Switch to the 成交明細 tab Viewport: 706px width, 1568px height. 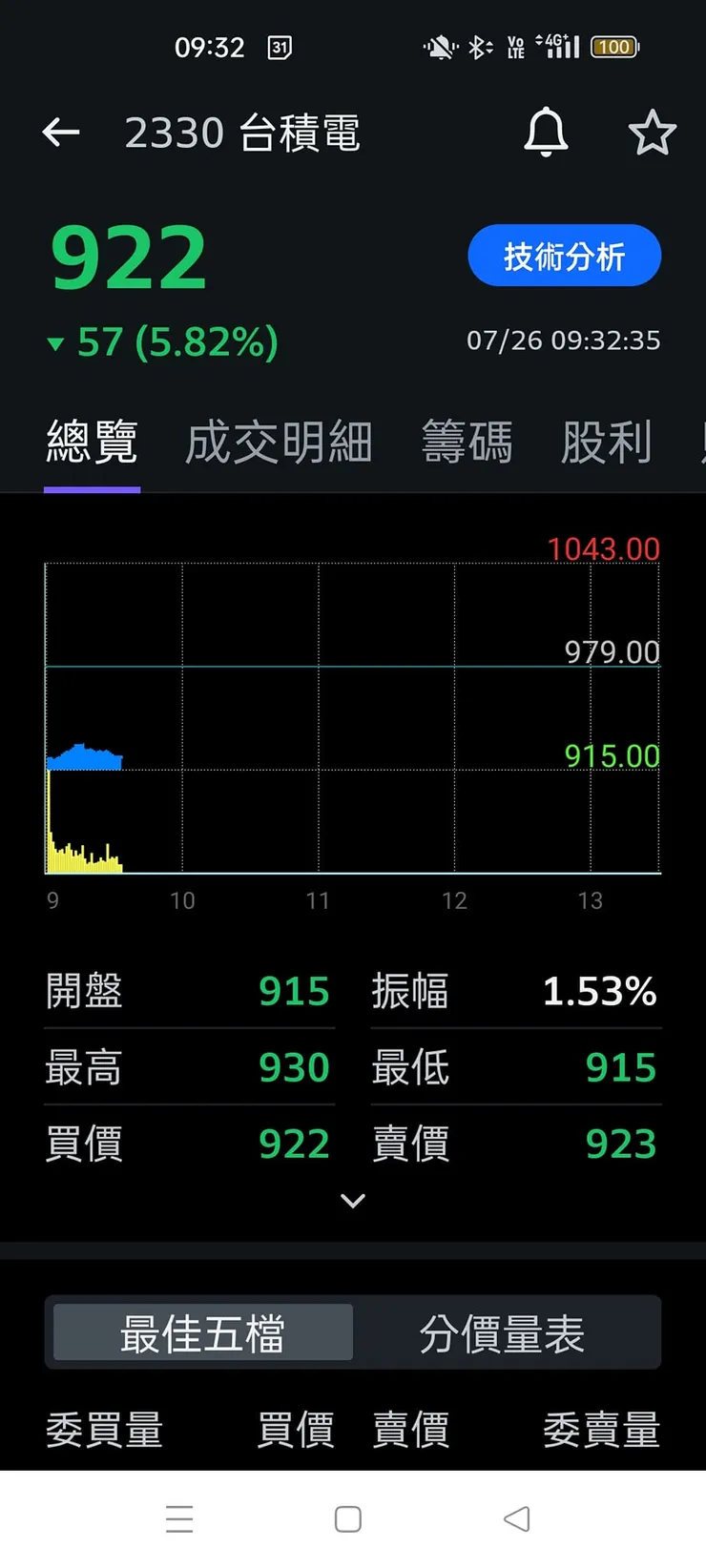(x=278, y=442)
